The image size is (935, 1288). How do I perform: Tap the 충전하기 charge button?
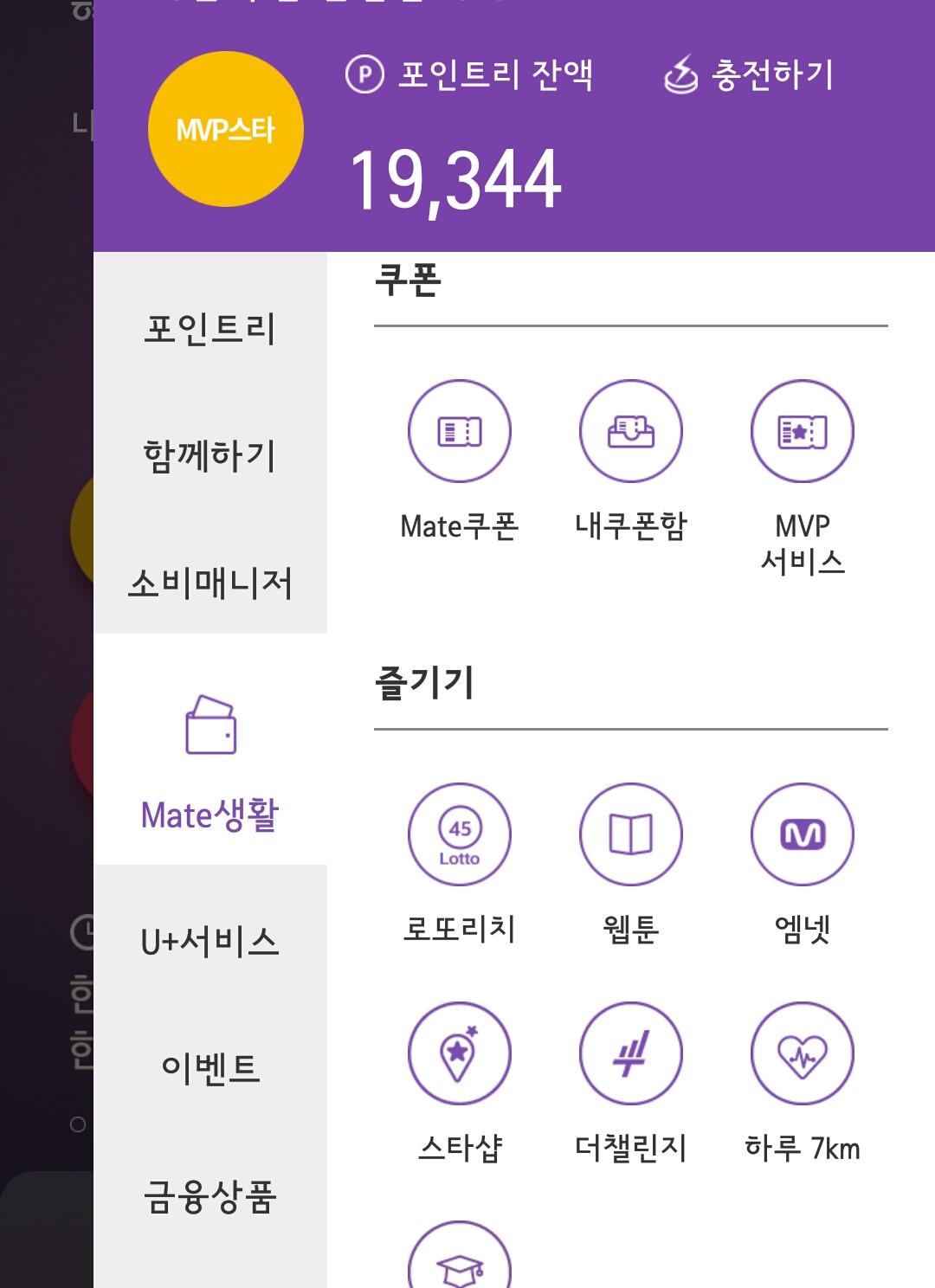(750, 75)
